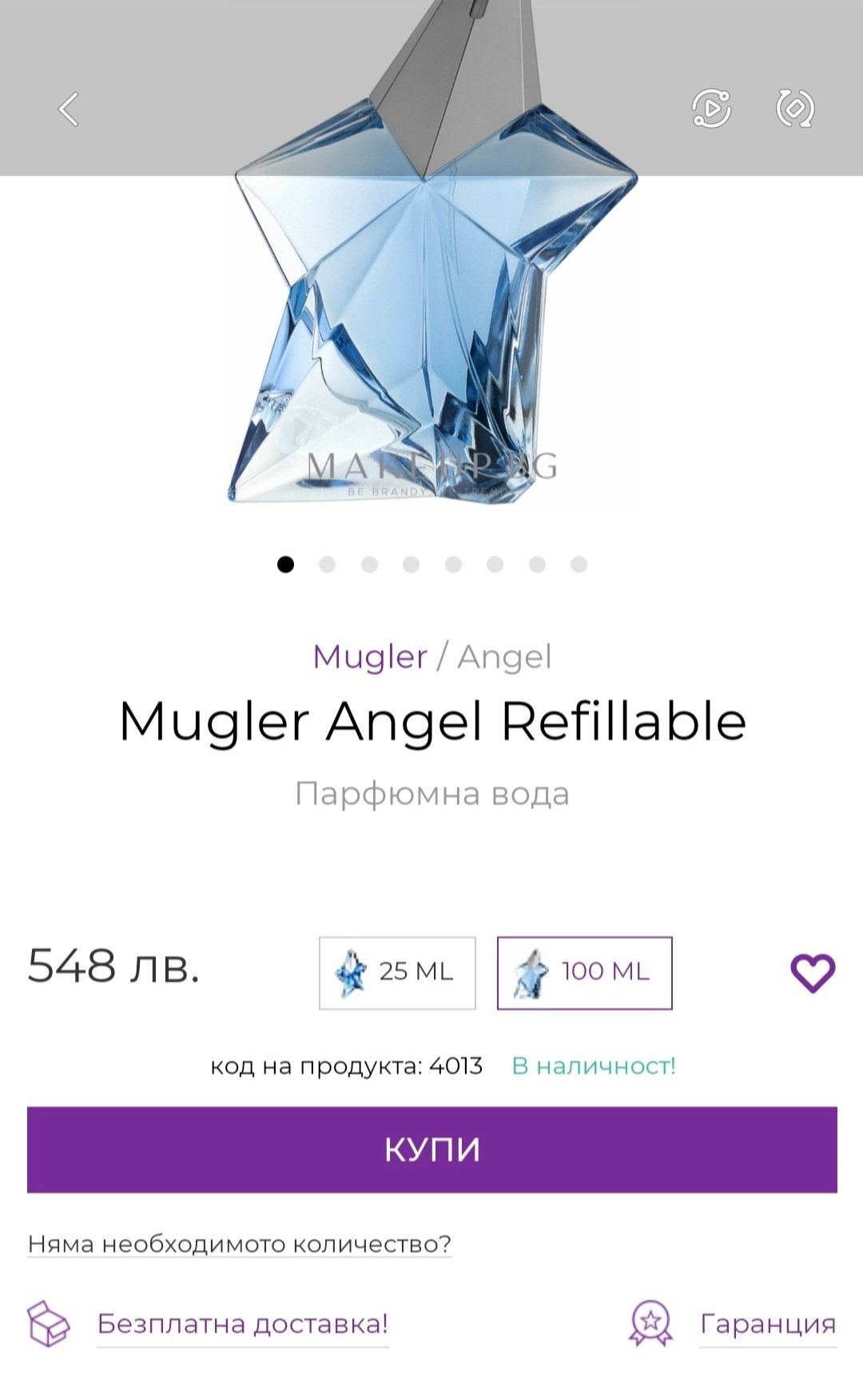
Task: Open the Гаранция information link
Action: tap(767, 1324)
